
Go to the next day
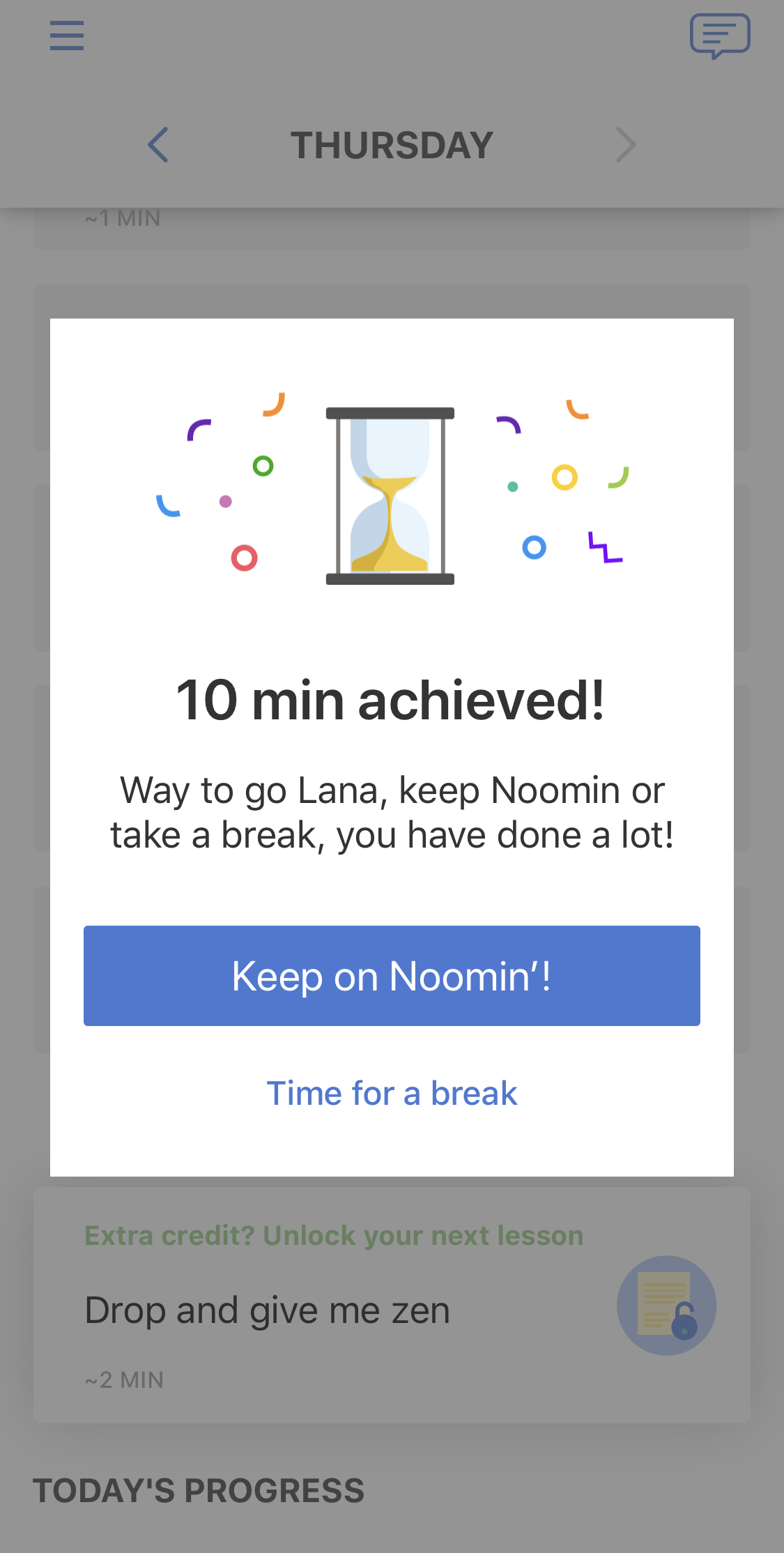(626, 145)
